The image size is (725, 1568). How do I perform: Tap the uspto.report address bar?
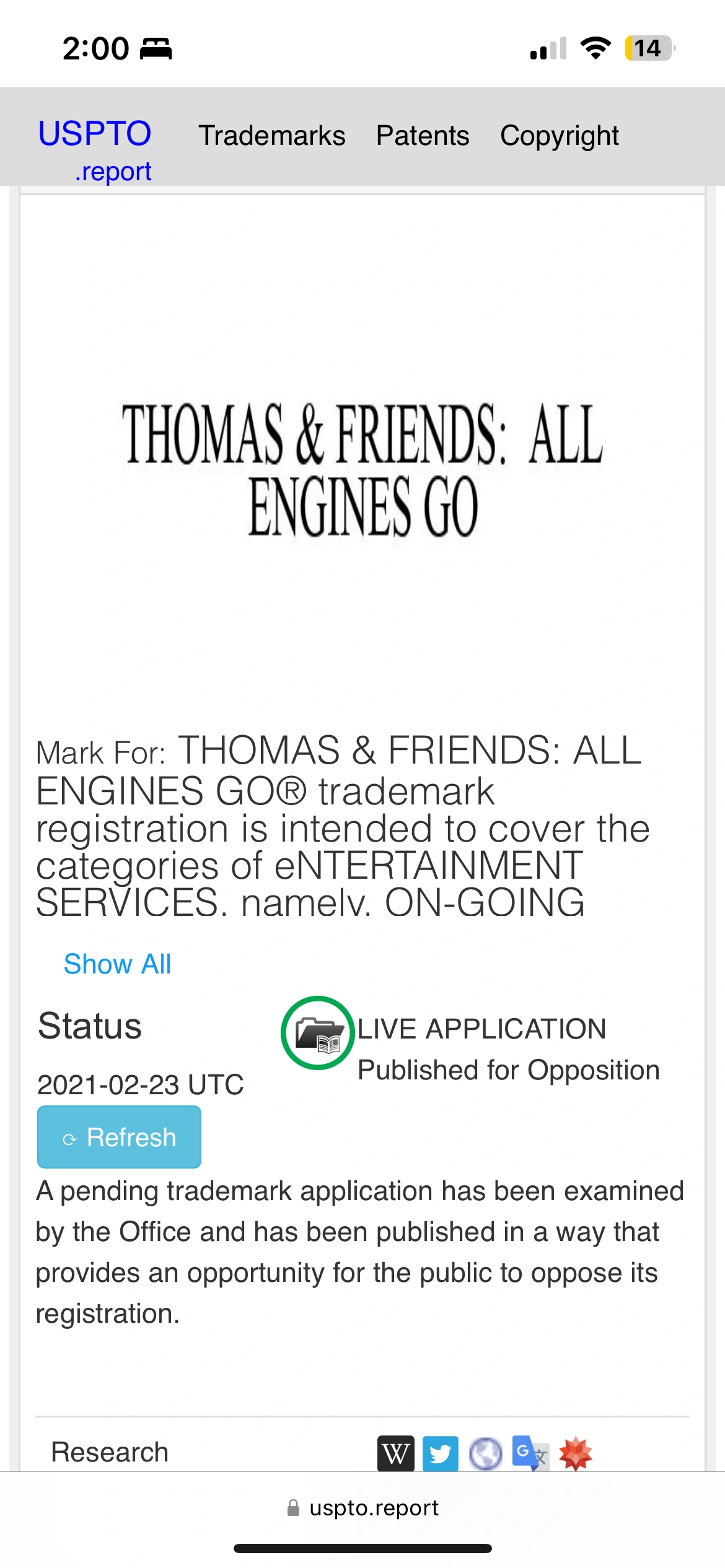click(x=362, y=1508)
